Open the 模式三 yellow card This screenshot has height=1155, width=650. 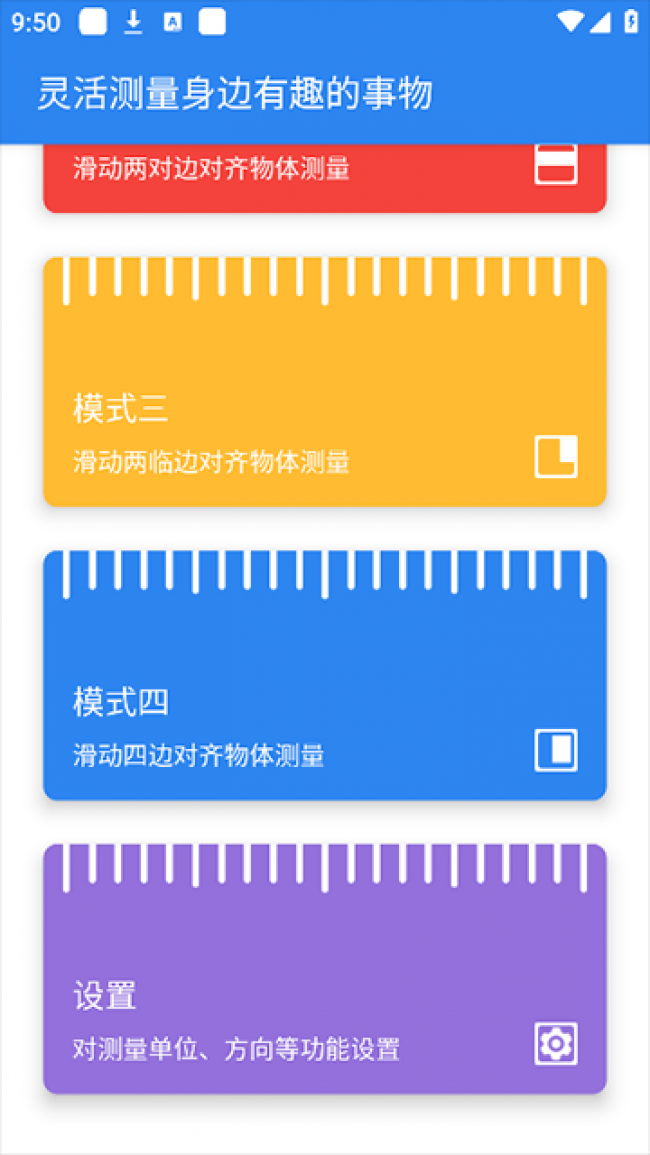coord(324,382)
